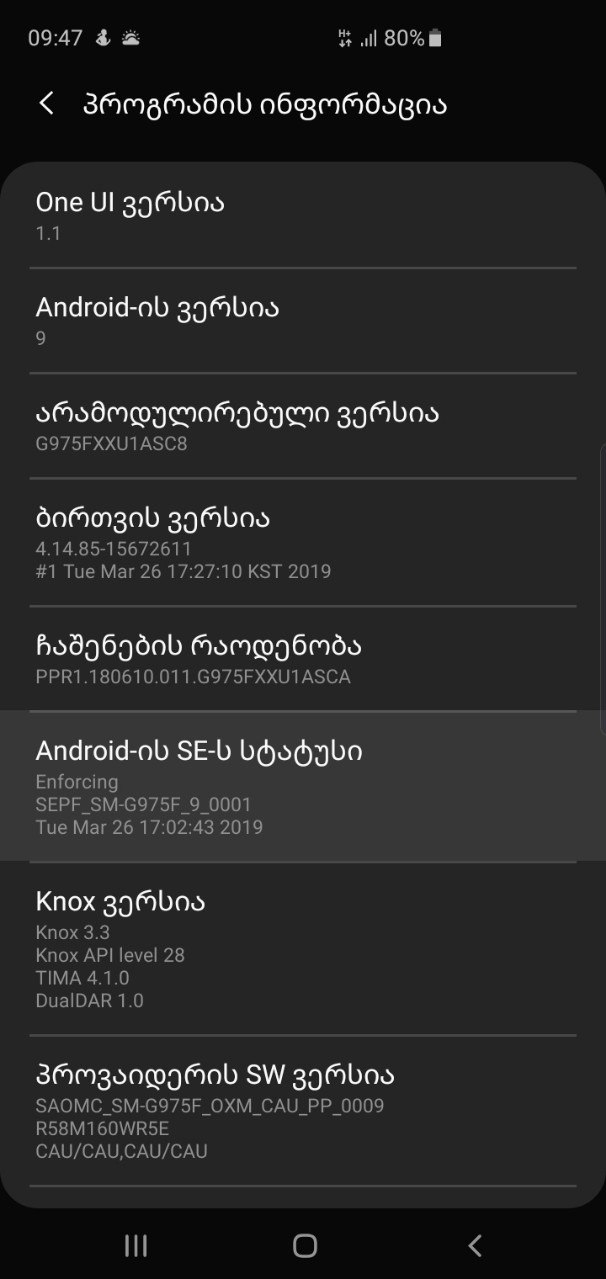Select the Knox ვერსია row

click(x=302, y=948)
